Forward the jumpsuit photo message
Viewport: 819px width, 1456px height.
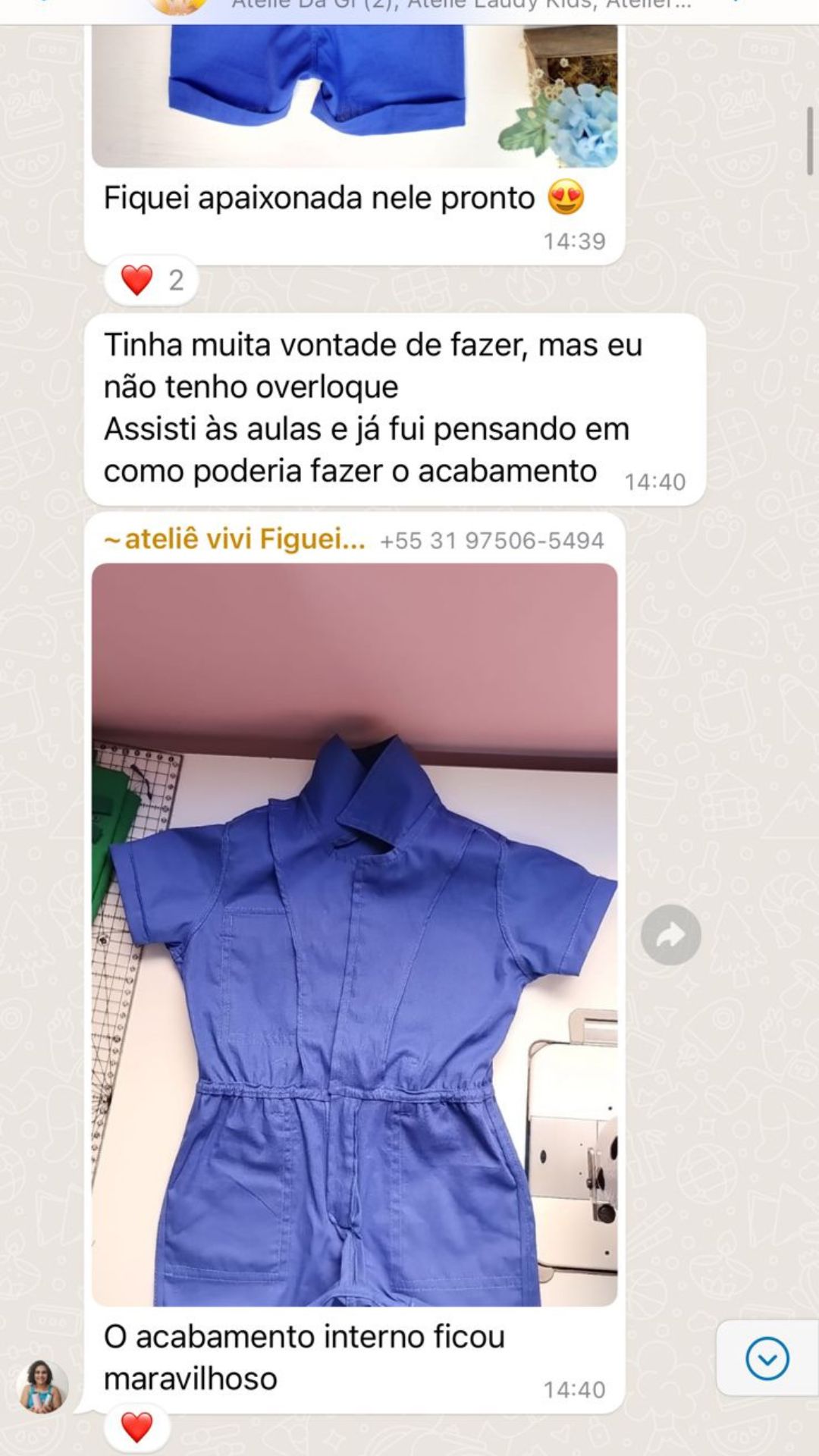pyautogui.click(x=670, y=935)
